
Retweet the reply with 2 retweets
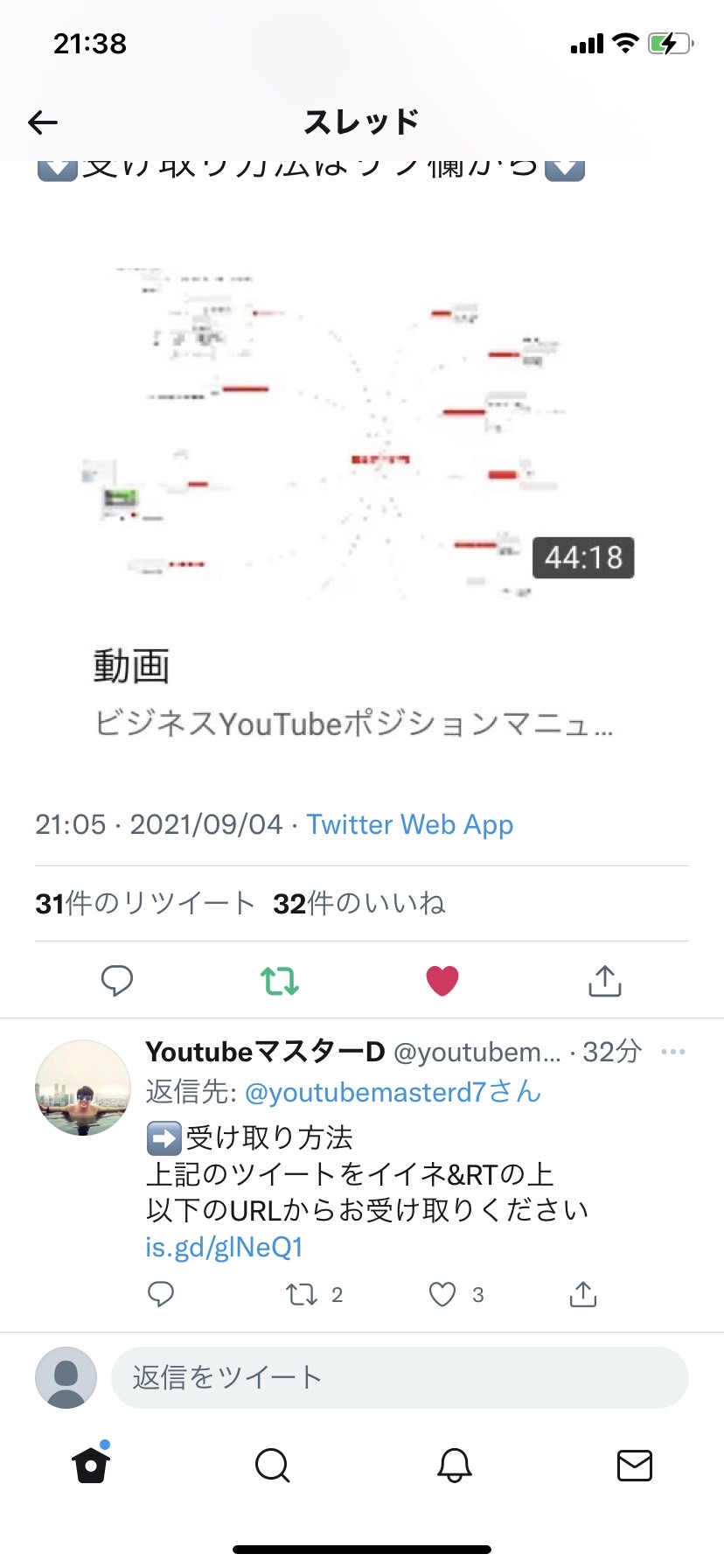point(313,1294)
